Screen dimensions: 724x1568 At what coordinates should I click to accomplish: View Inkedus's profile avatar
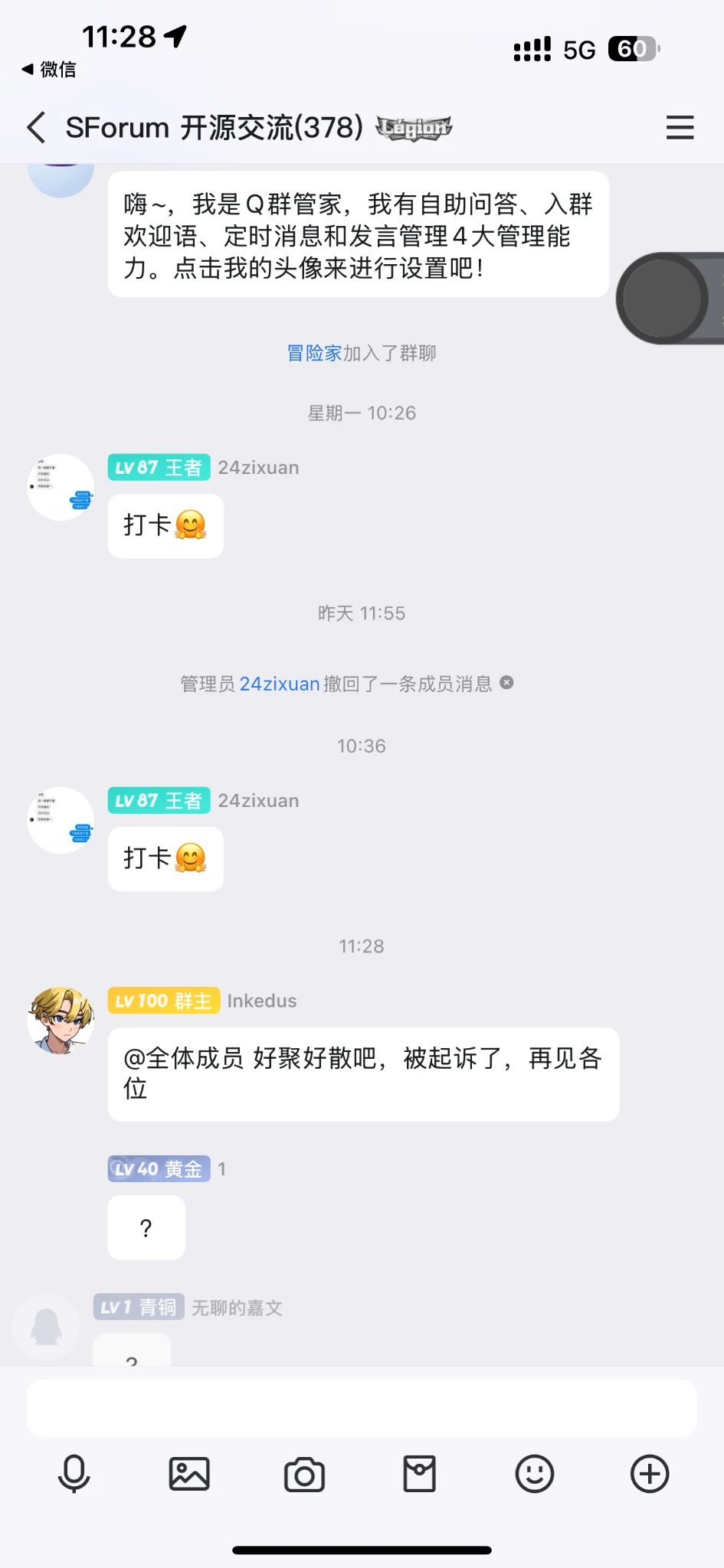61,1021
